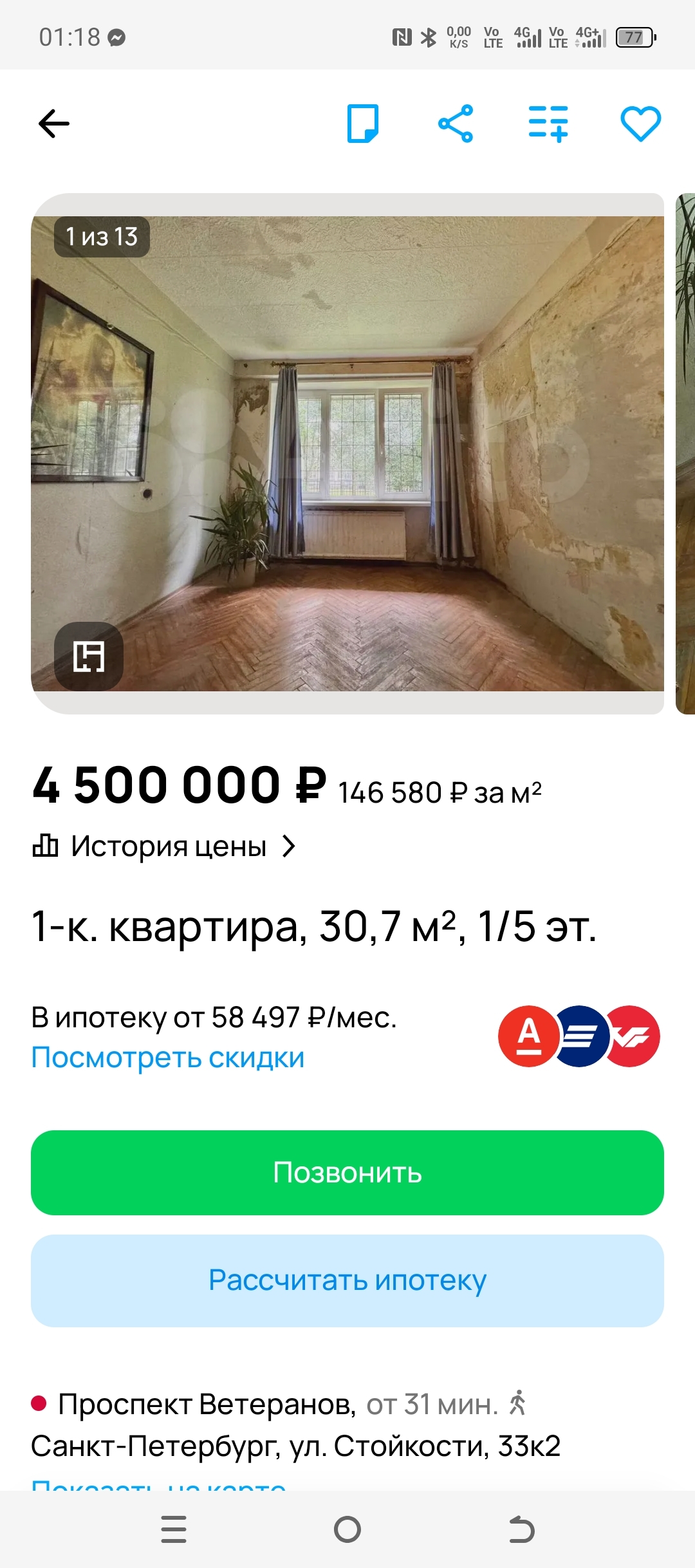This screenshot has height=1568, width=695.
Task: Go back using the top-left arrow
Action: (54, 124)
